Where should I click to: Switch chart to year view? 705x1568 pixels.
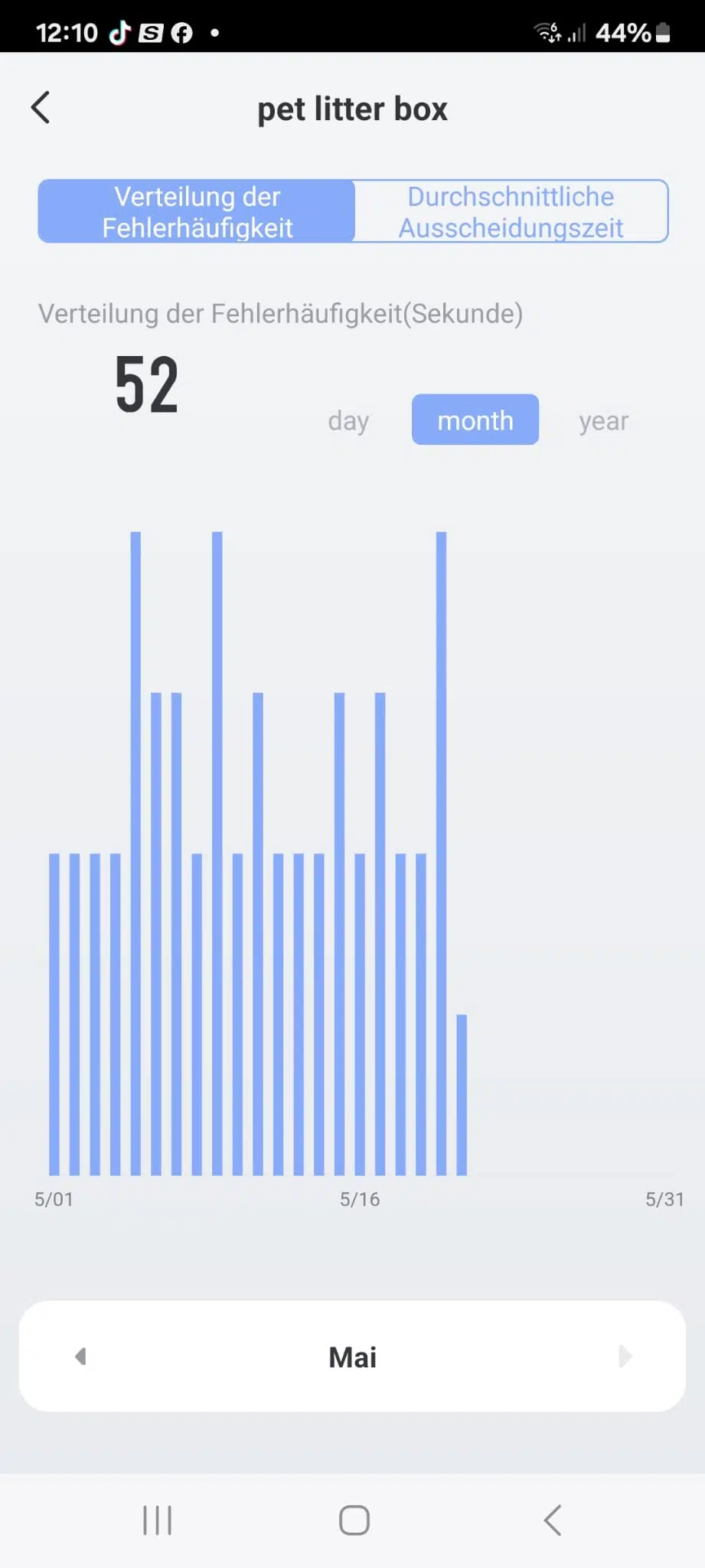click(604, 420)
